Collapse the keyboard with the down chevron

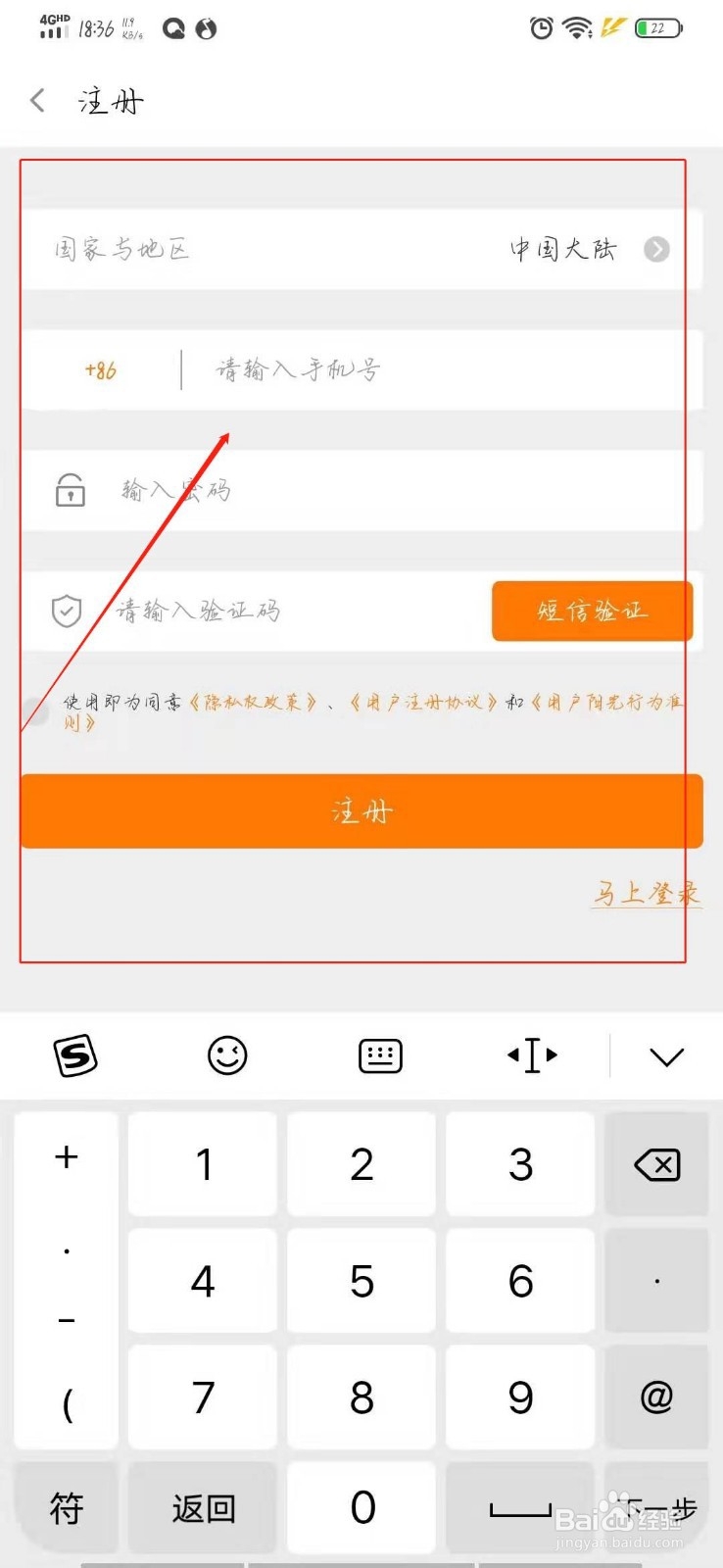[667, 1055]
